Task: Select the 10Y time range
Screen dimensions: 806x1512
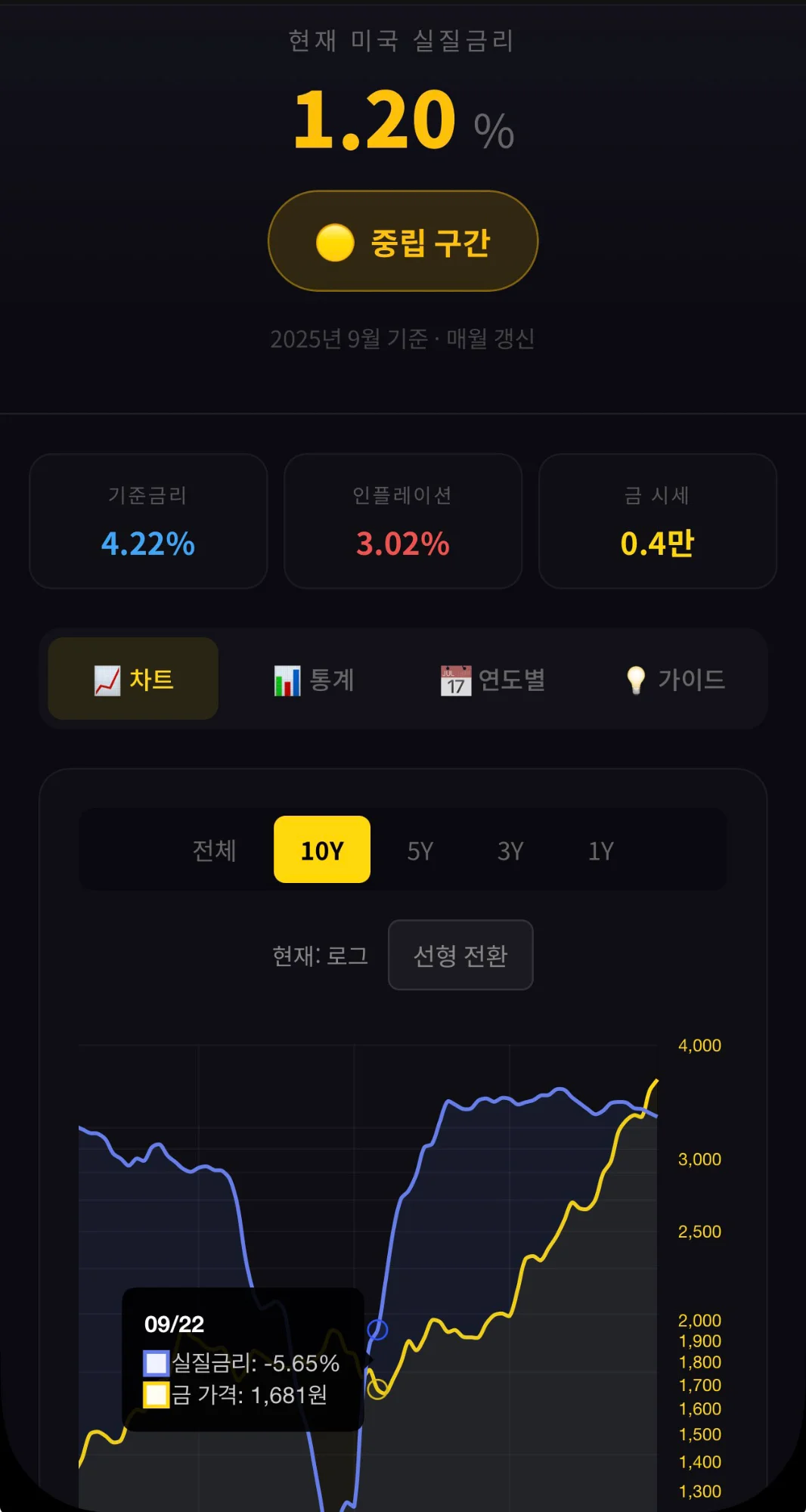Action: click(321, 850)
